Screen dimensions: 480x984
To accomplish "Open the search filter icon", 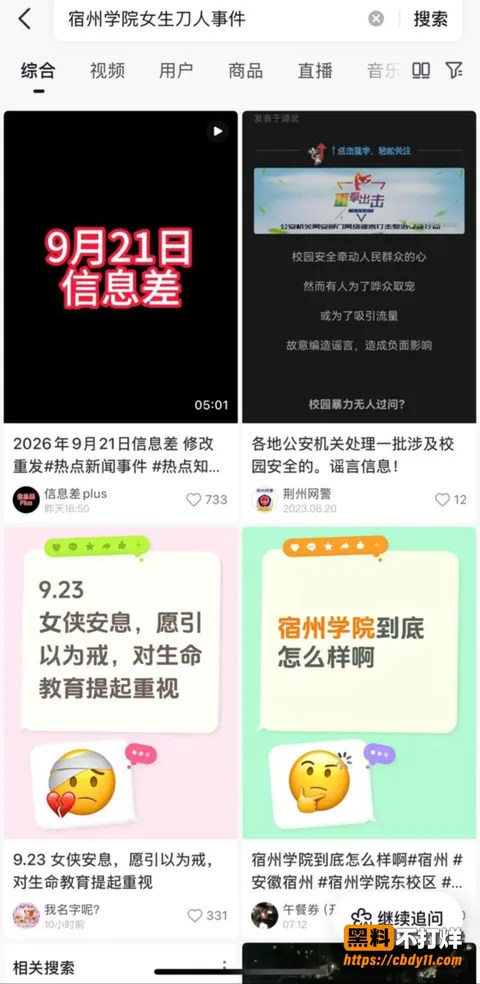I will [454, 71].
